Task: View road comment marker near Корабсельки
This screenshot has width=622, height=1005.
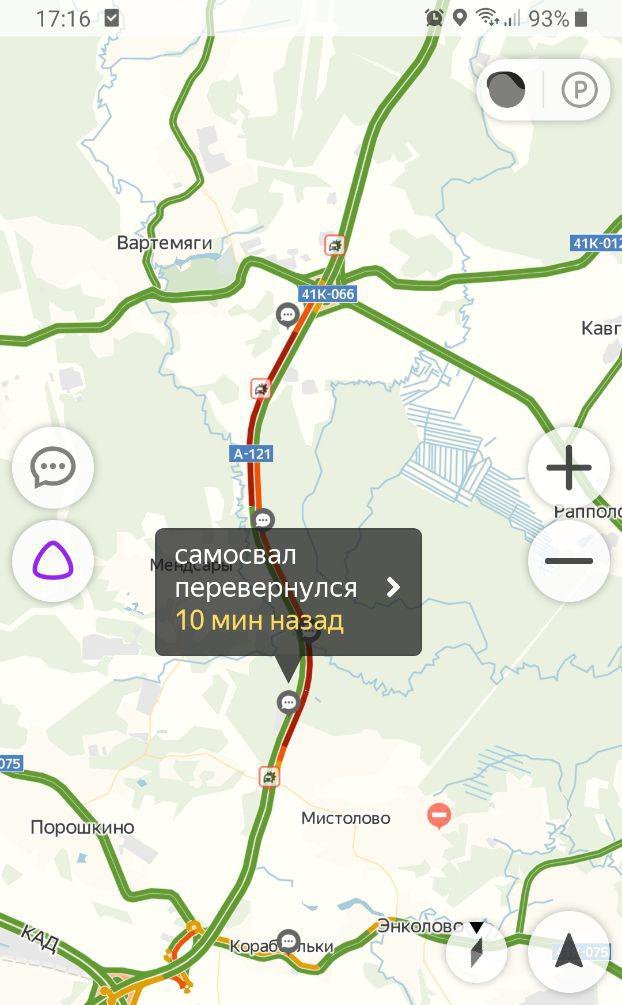Action: [x=289, y=941]
